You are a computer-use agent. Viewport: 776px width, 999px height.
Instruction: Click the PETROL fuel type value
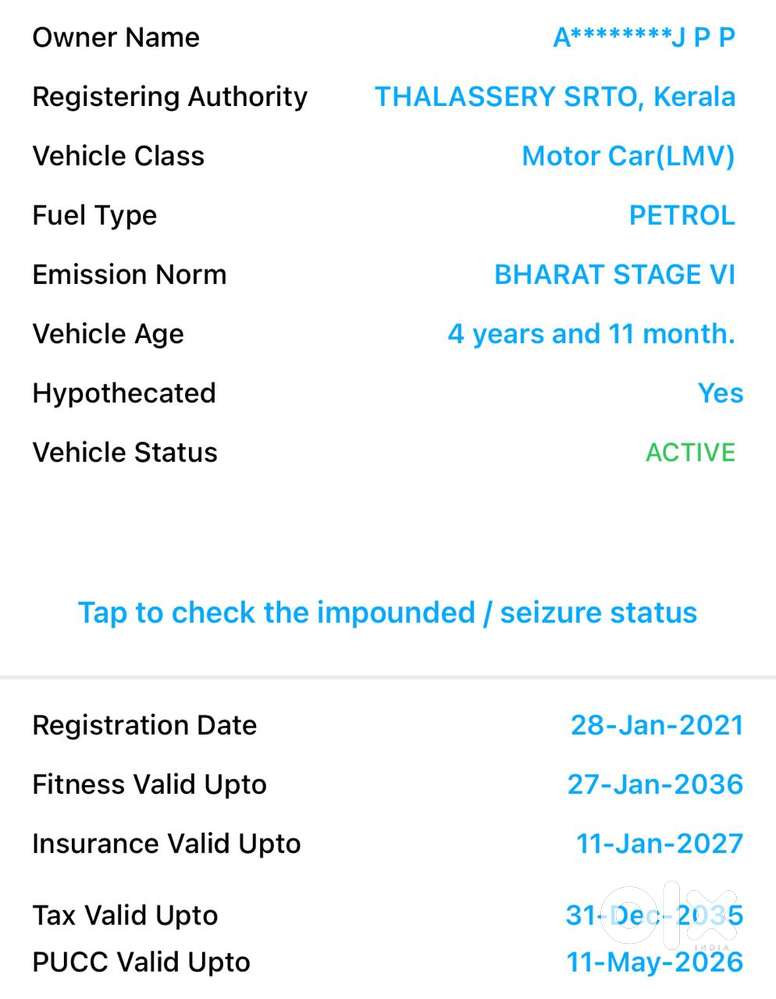click(x=682, y=215)
